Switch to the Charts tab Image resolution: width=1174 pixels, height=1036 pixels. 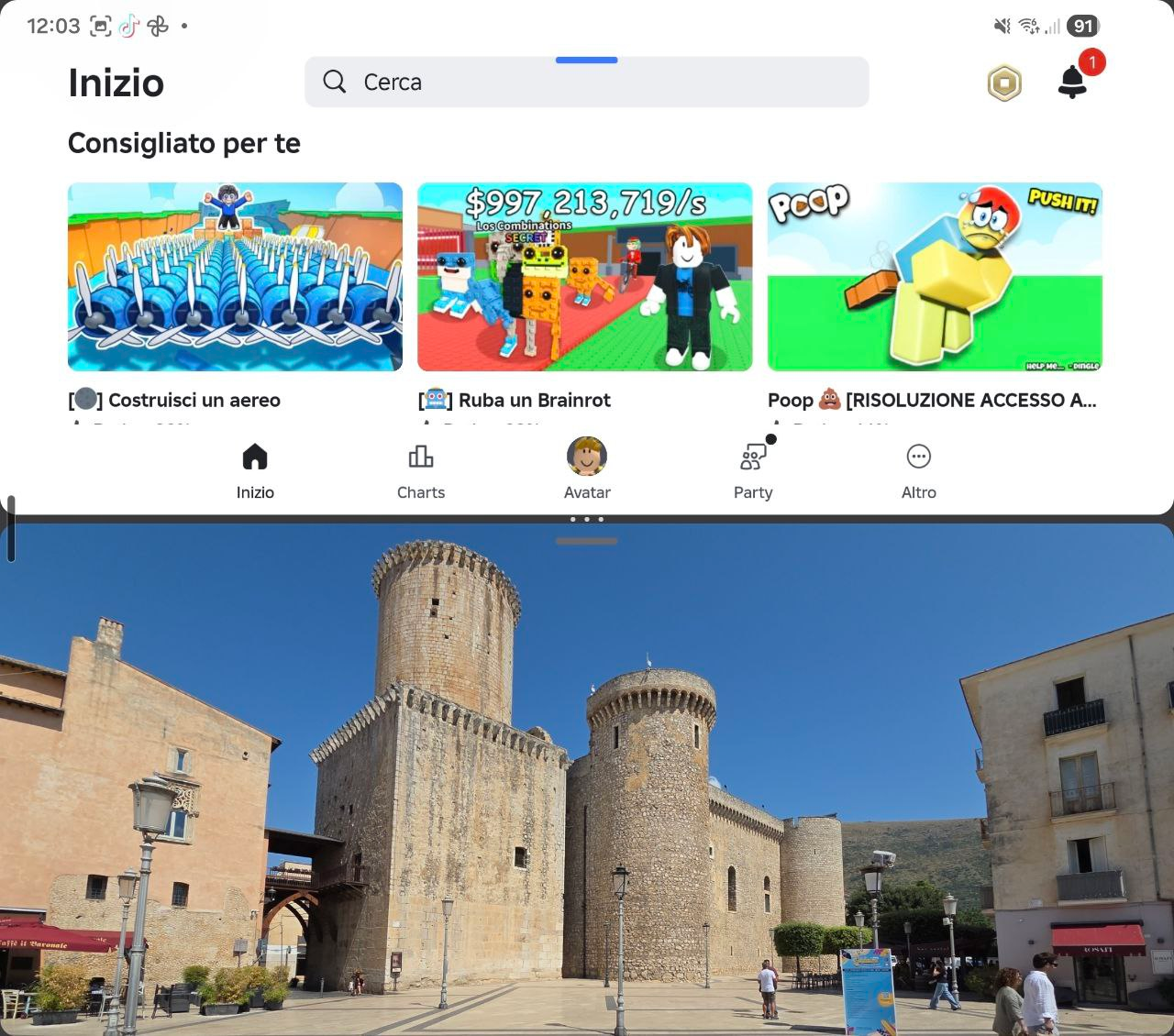tap(421, 470)
